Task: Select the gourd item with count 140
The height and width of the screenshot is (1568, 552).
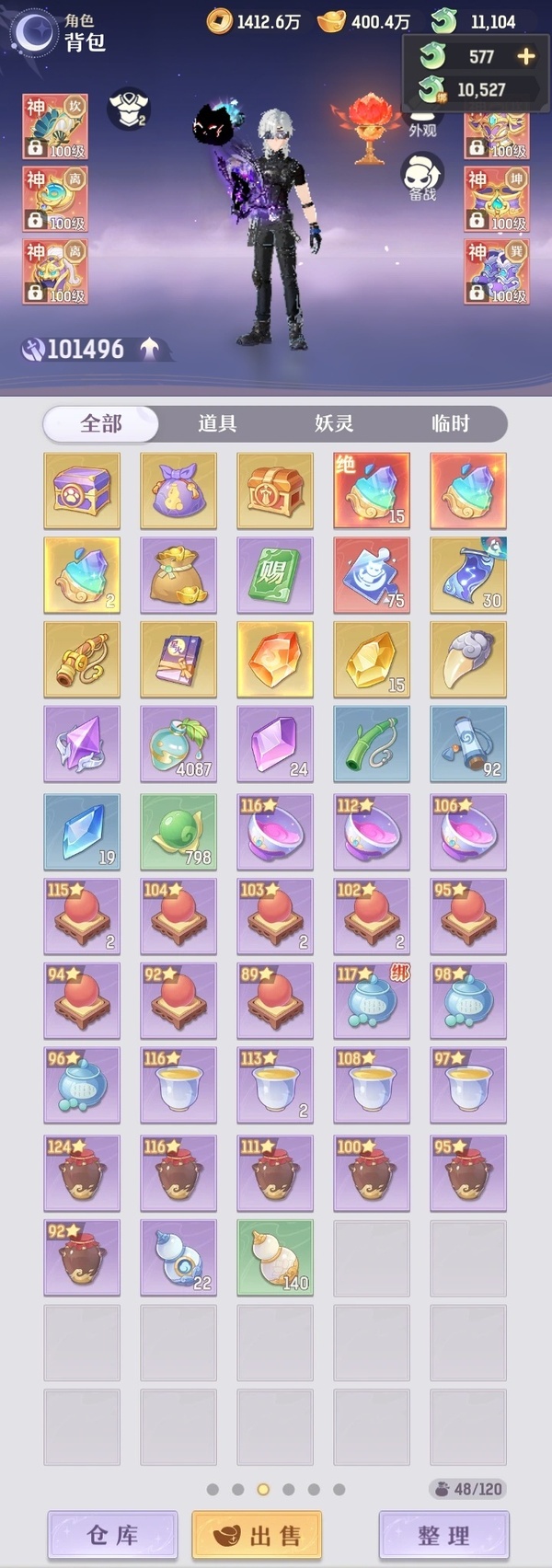Action: [x=275, y=1258]
